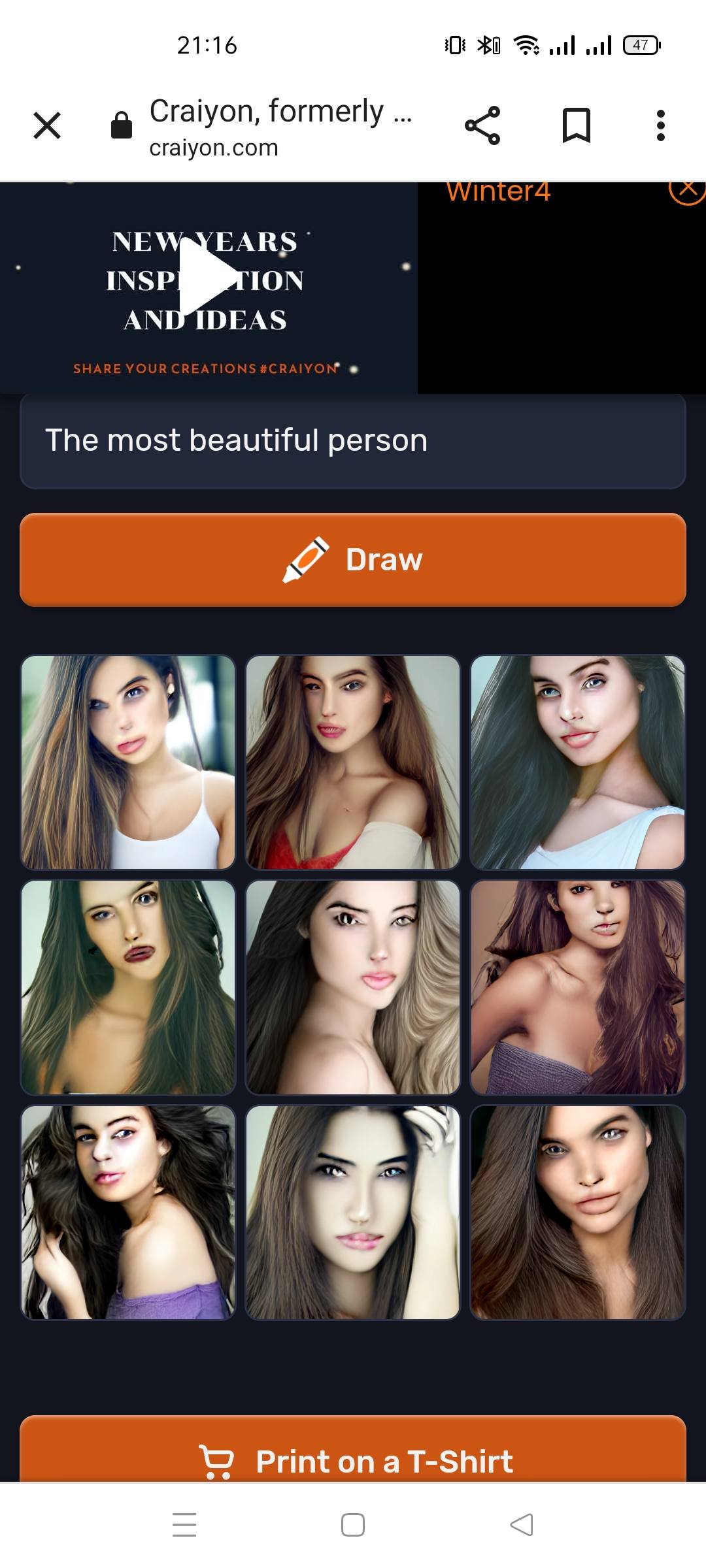Tap the Draw button

click(x=353, y=560)
